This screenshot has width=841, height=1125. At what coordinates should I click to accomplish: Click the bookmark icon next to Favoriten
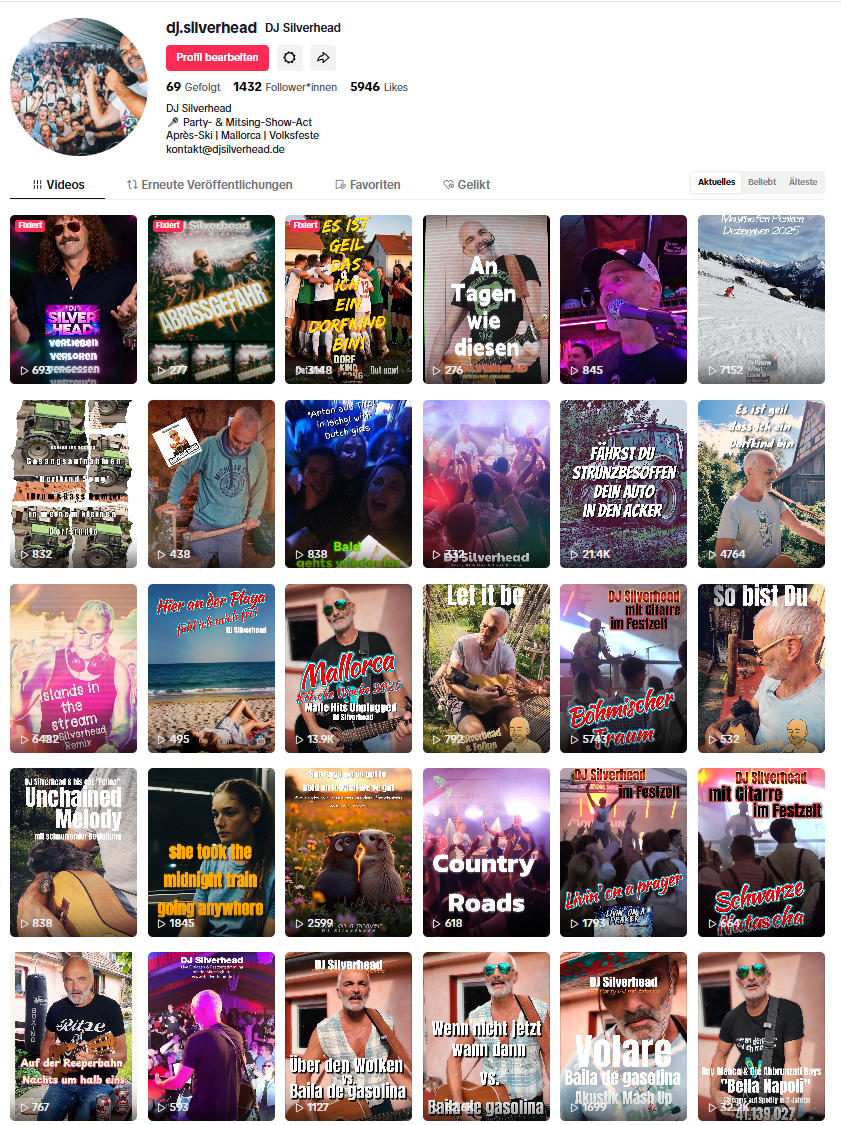(x=342, y=184)
